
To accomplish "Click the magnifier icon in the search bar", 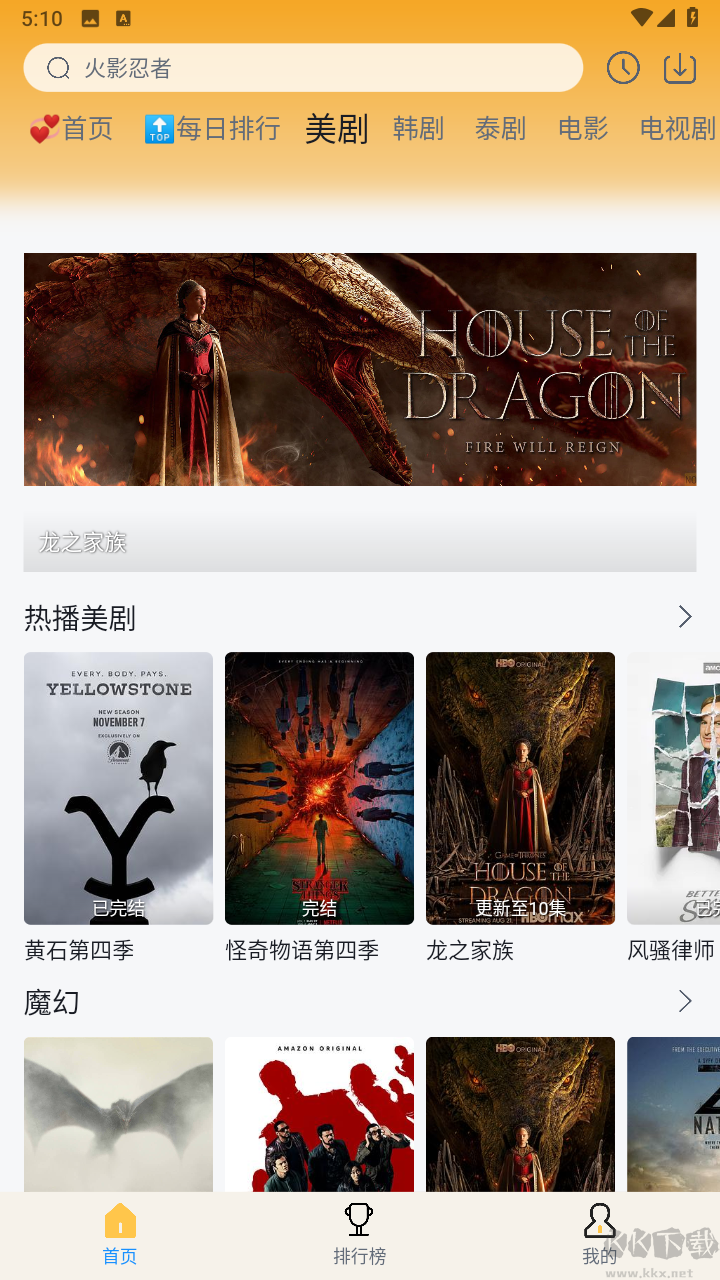I will pos(57,68).
